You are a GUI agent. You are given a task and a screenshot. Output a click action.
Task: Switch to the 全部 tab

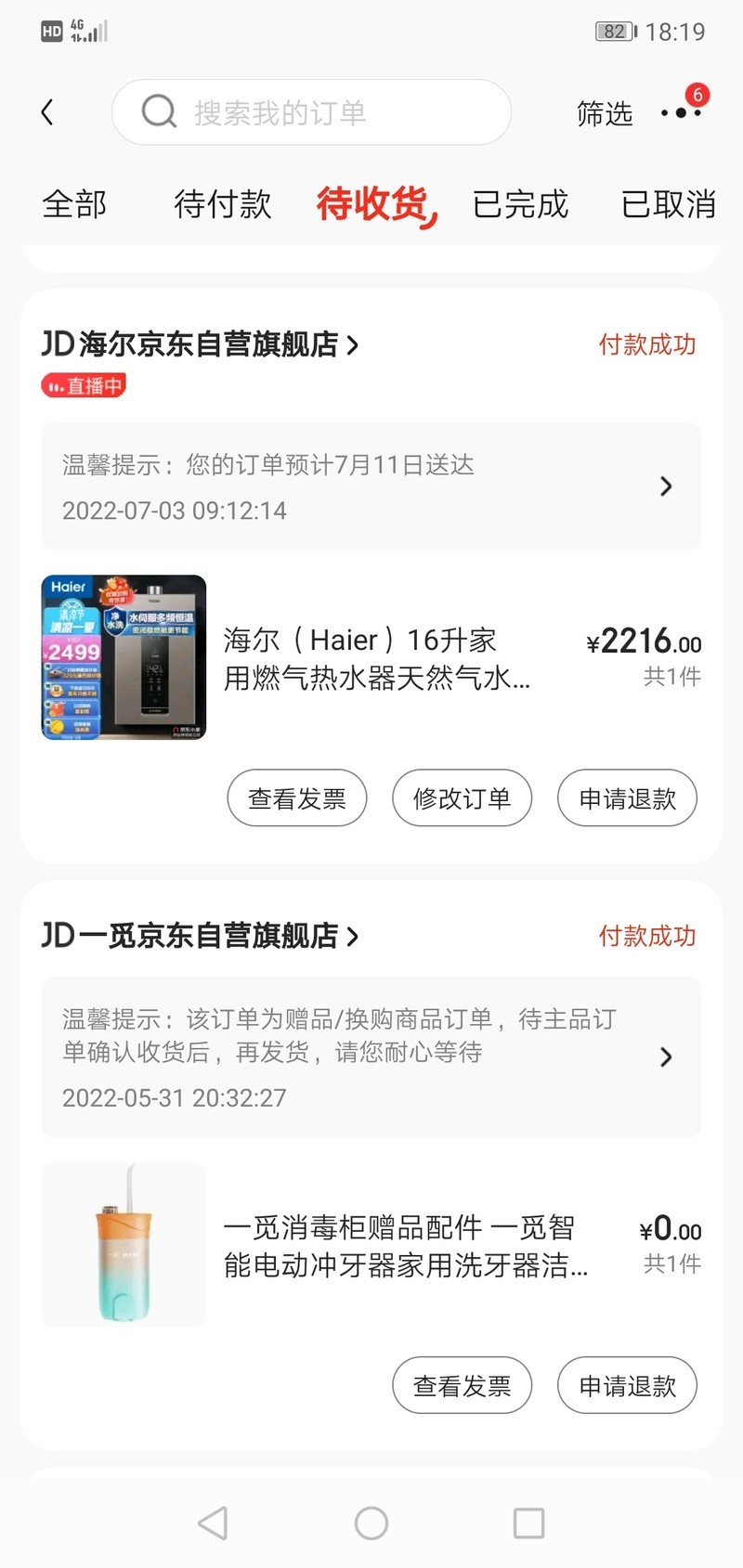(74, 204)
